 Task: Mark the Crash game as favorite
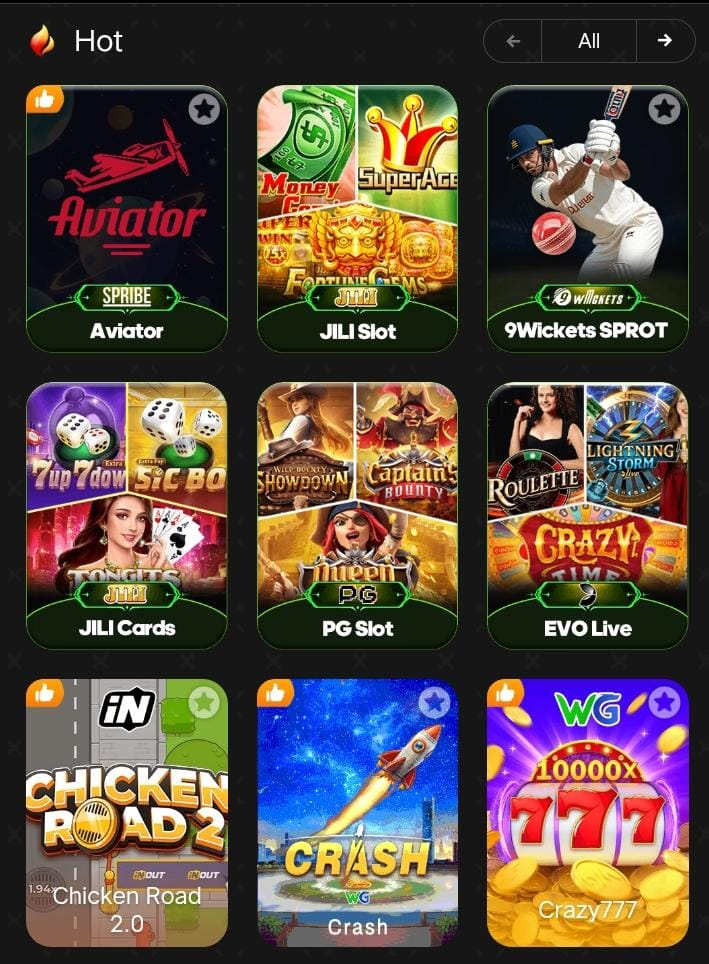pyautogui.click(x=434, y=703)
